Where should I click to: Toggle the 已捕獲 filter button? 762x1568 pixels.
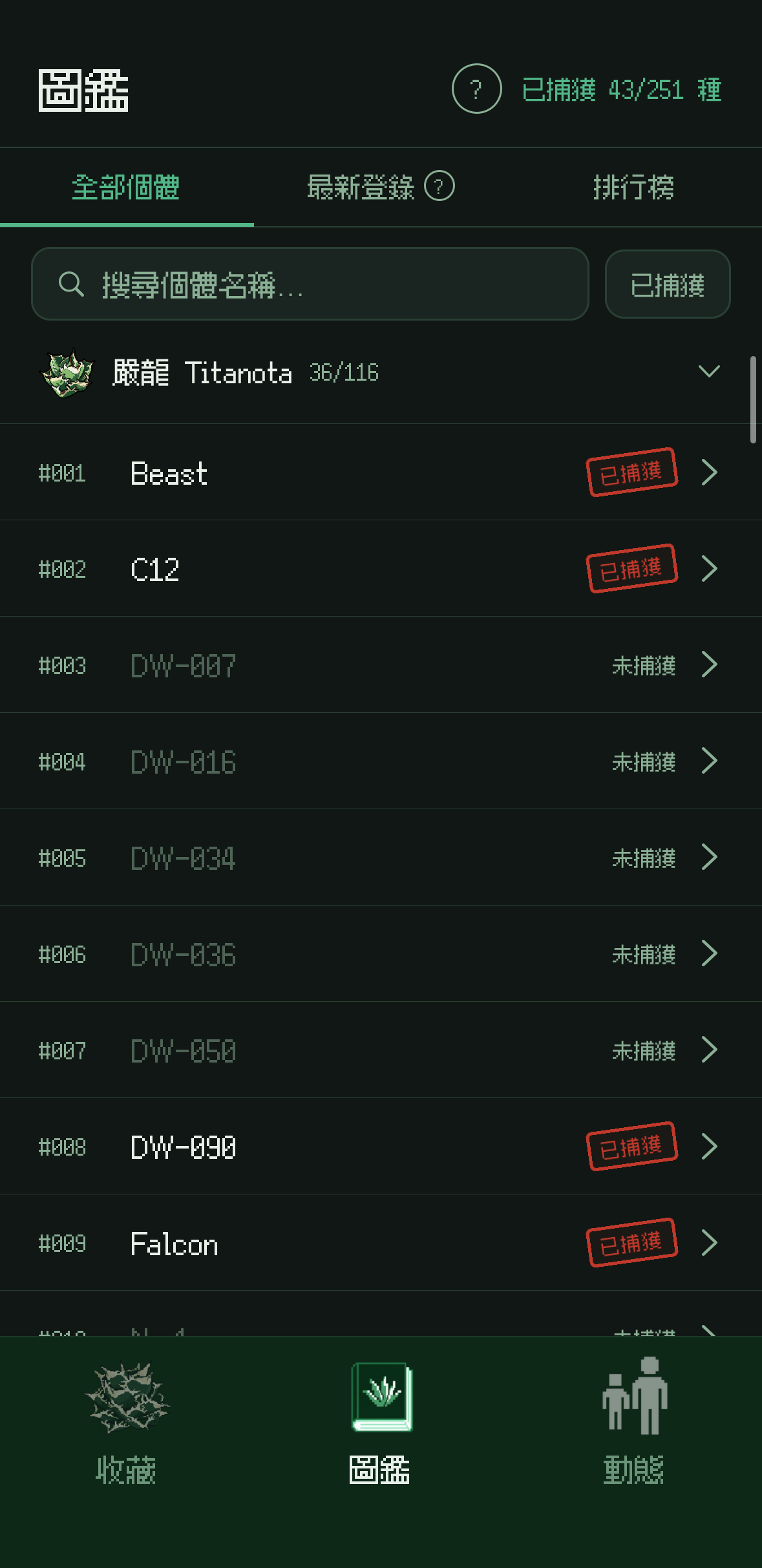point(667,284)
